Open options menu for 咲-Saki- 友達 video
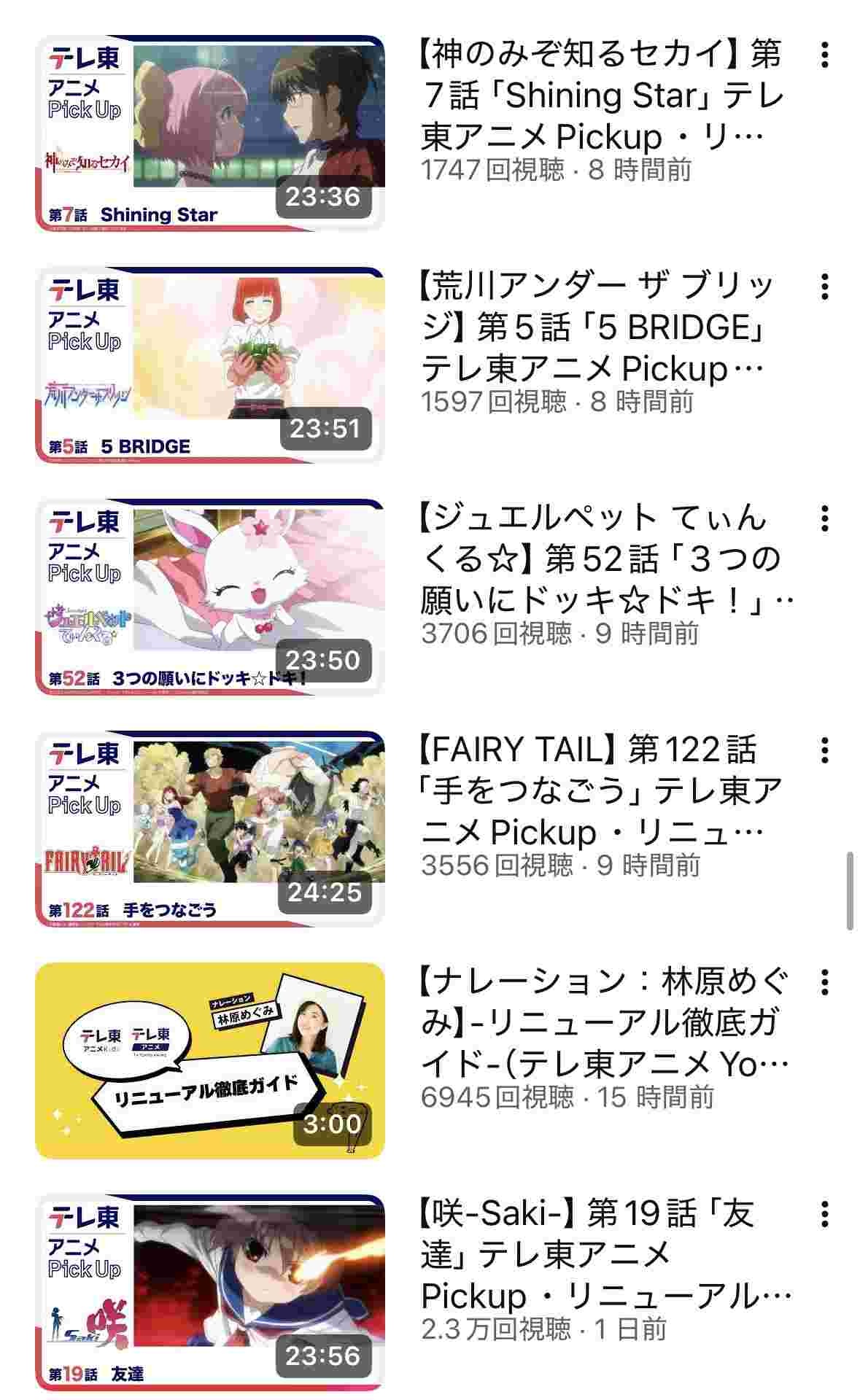The image size is (860, 1400). (824, 1214)
